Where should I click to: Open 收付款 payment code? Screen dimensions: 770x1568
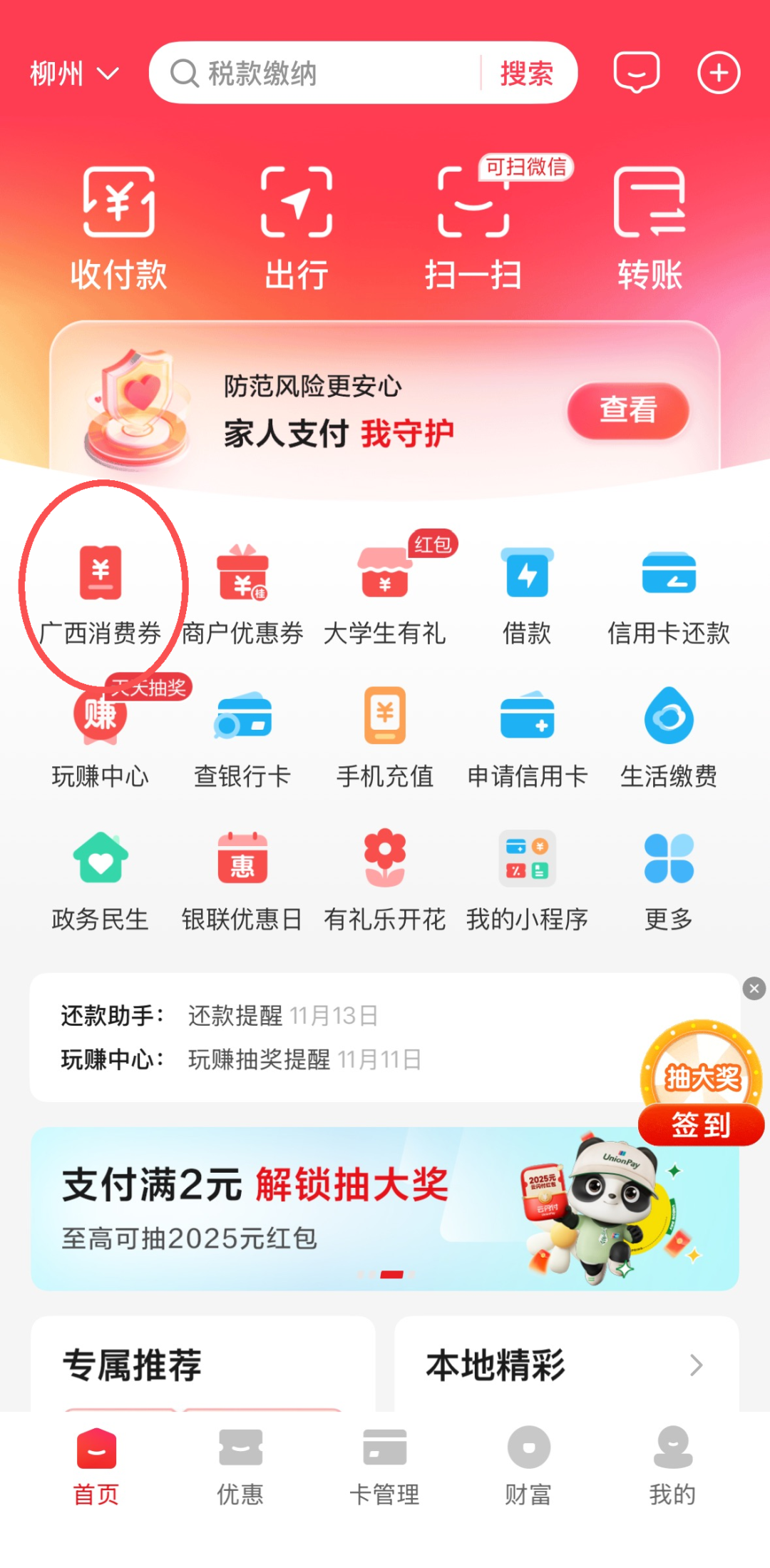click(118, 228)
